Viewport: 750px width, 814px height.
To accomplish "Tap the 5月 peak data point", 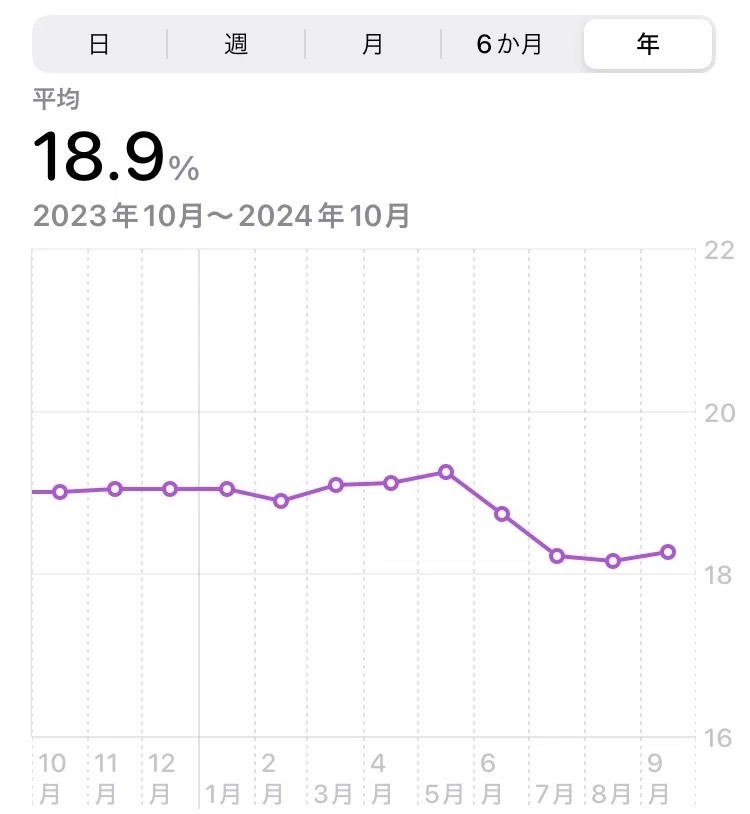I will point(446,472).
